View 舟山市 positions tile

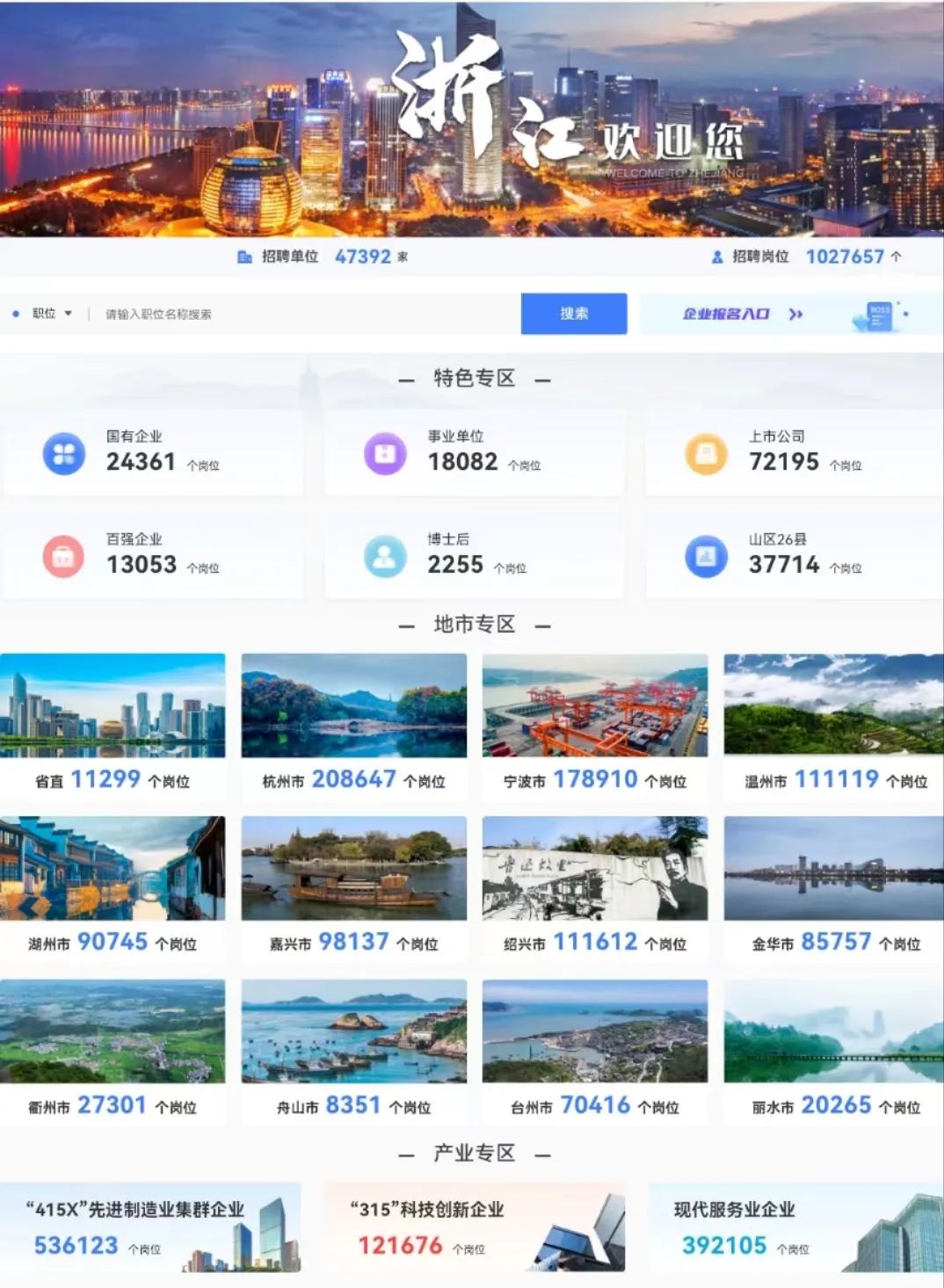(353, 1051)
